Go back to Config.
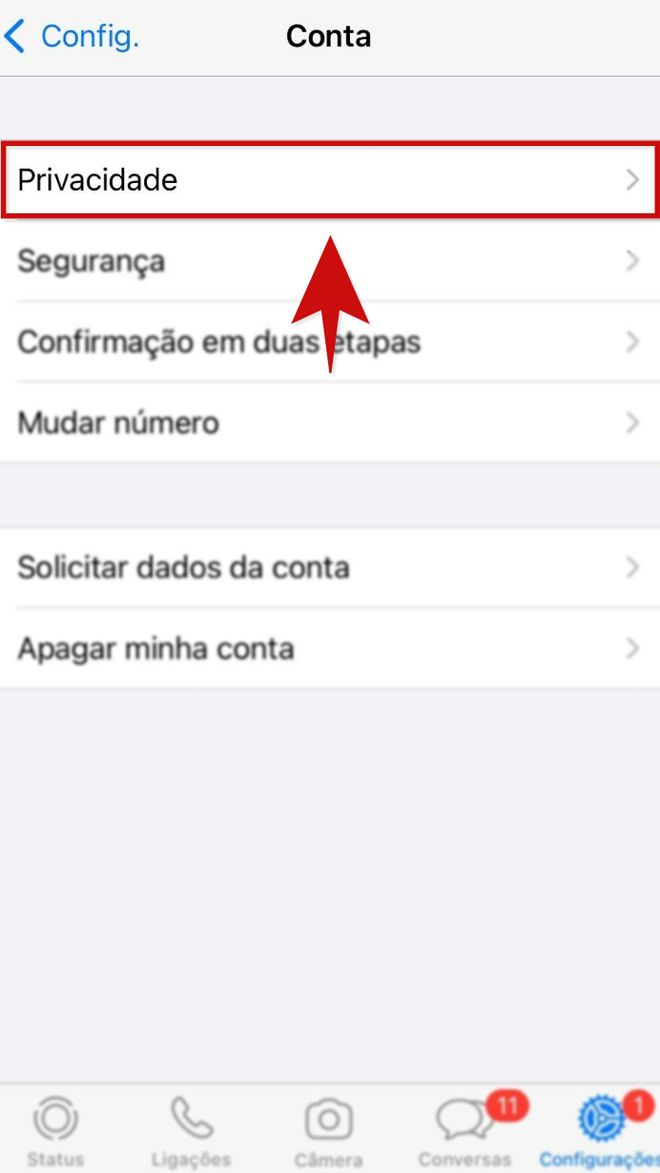The image size is (660, 1173). (x=72, y=36)
